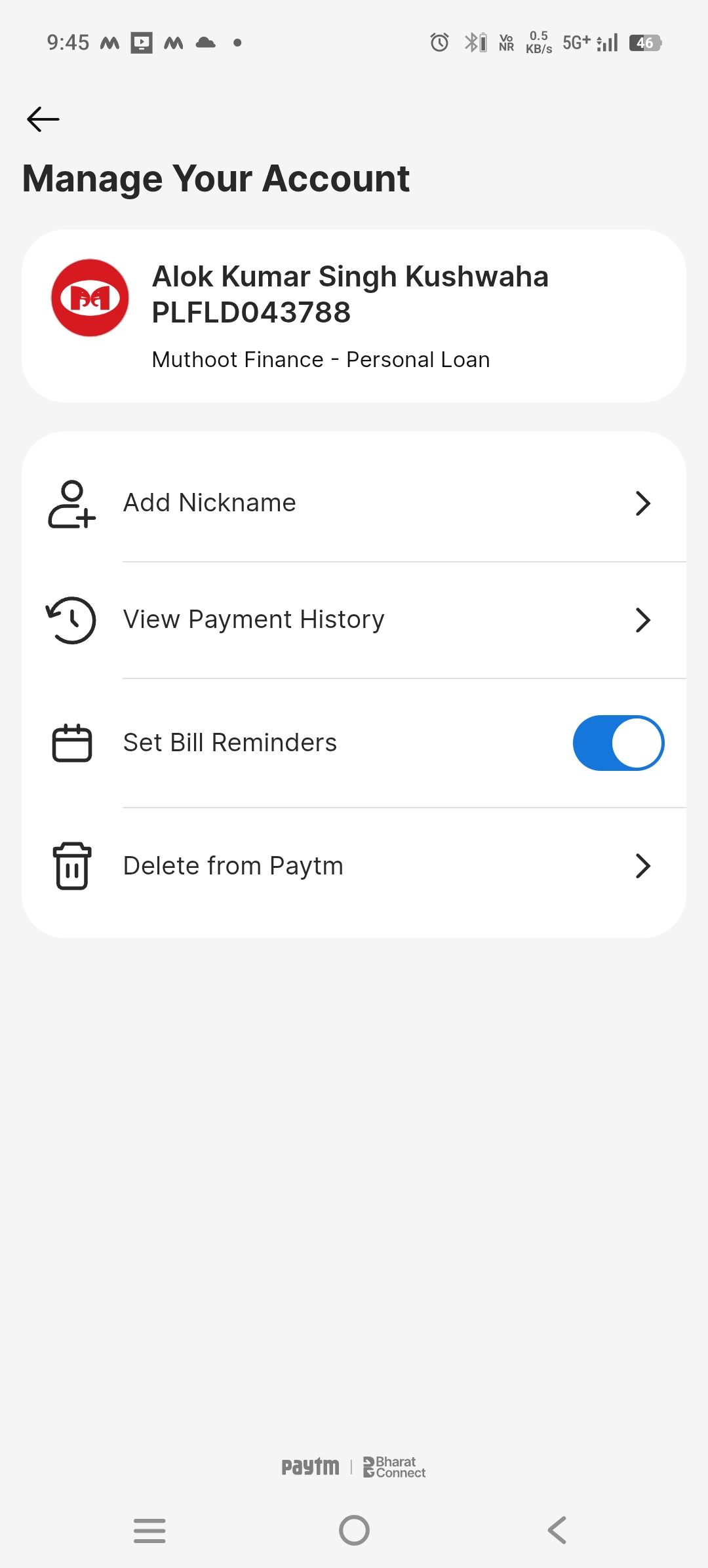The image size is (708, 1568).
Task: Turn off the Set Bill Reminders switch
Action: 618,743
